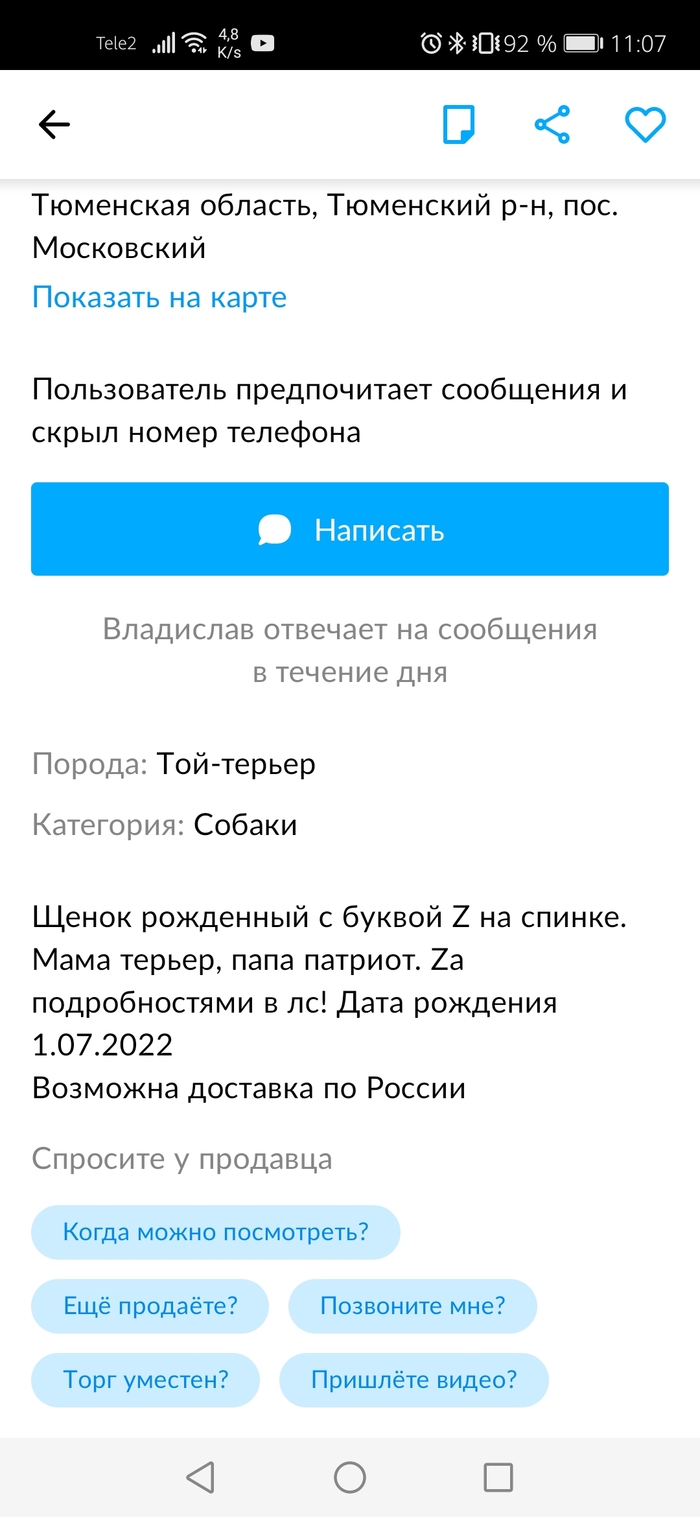Share this puppy listing
This screenshot has height=1517, width=700.
coord(552,125)
